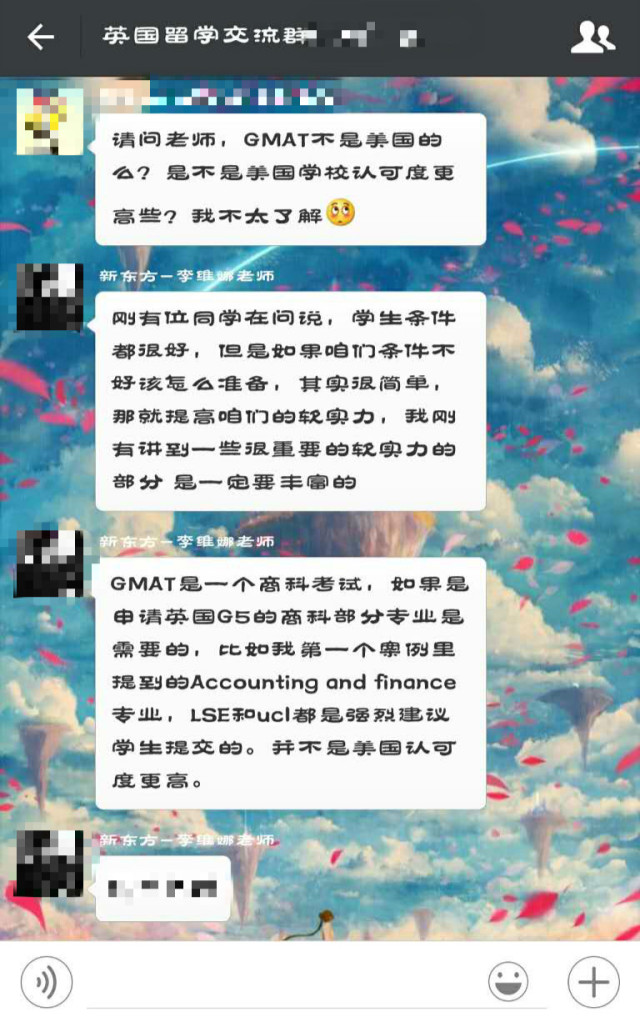Open 李维娜老师 avatar beside GMAT explanation message
Image resolution: width=640 pixels, height=1022 pixels.
pos(50,563)
